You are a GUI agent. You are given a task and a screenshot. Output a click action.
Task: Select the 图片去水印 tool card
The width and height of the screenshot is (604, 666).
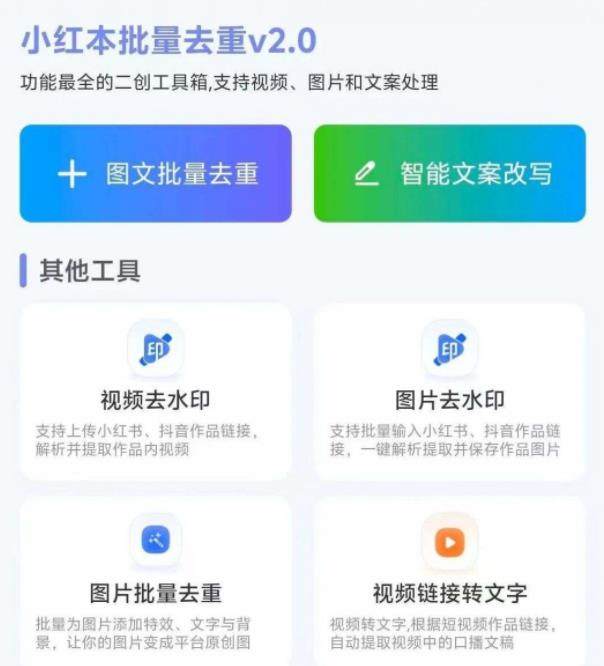click(449, 390)
